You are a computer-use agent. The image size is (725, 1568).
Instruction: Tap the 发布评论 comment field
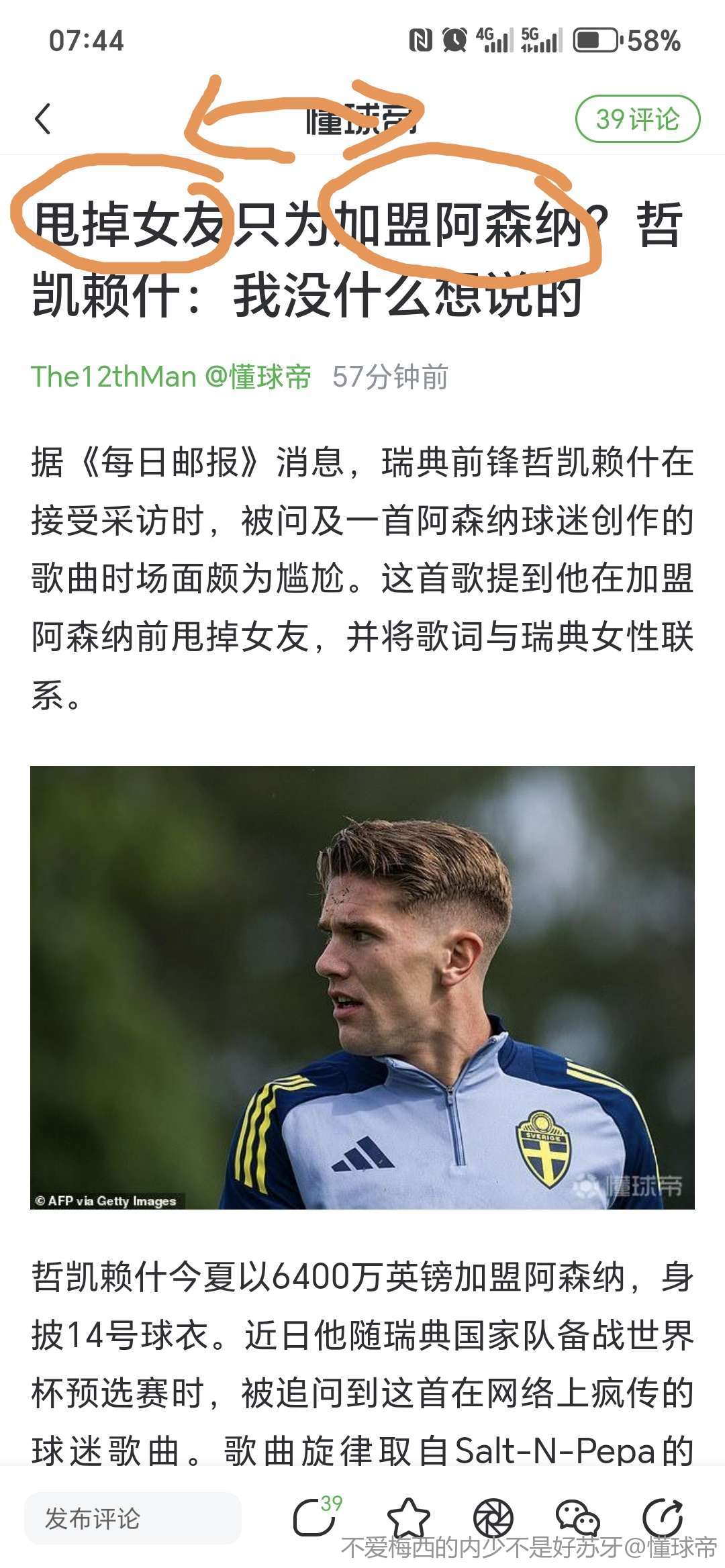coord(132,1518)
